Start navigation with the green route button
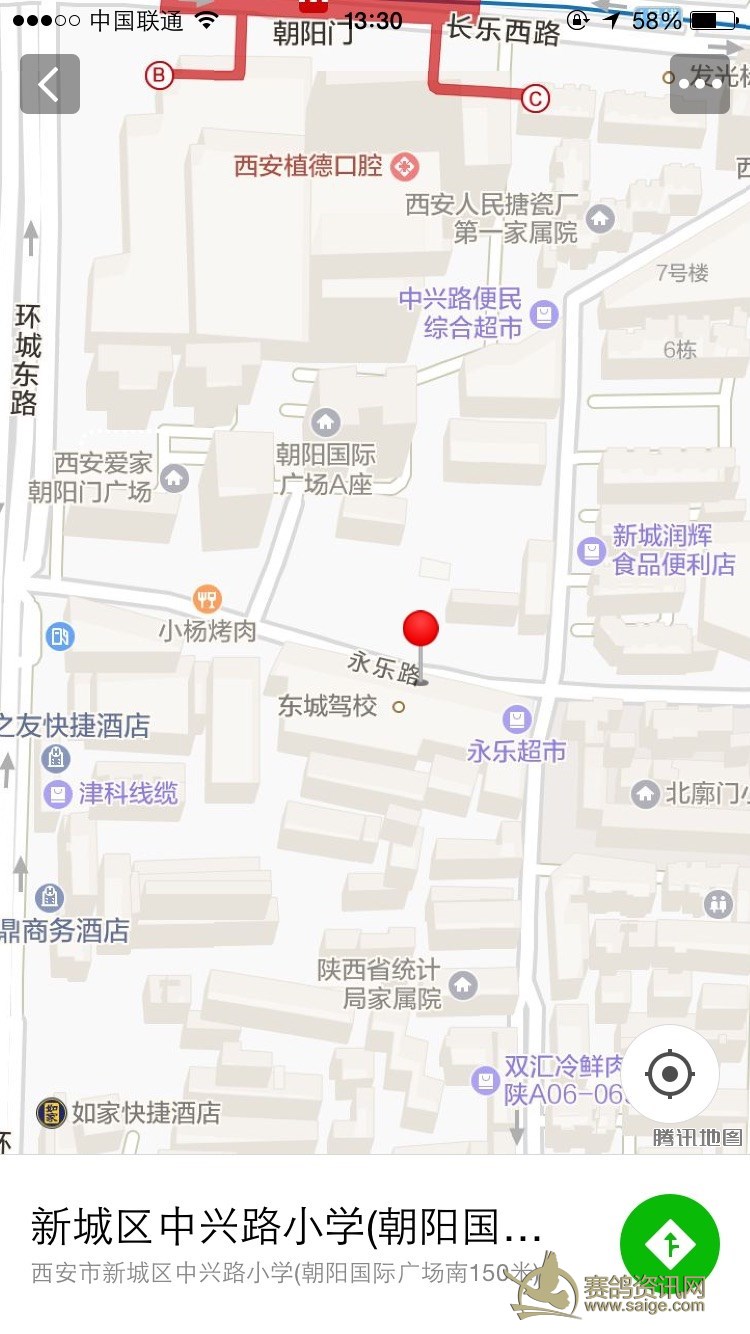Image resolution: width=750 pixels, height=1334 pixels. [669, 1245]
